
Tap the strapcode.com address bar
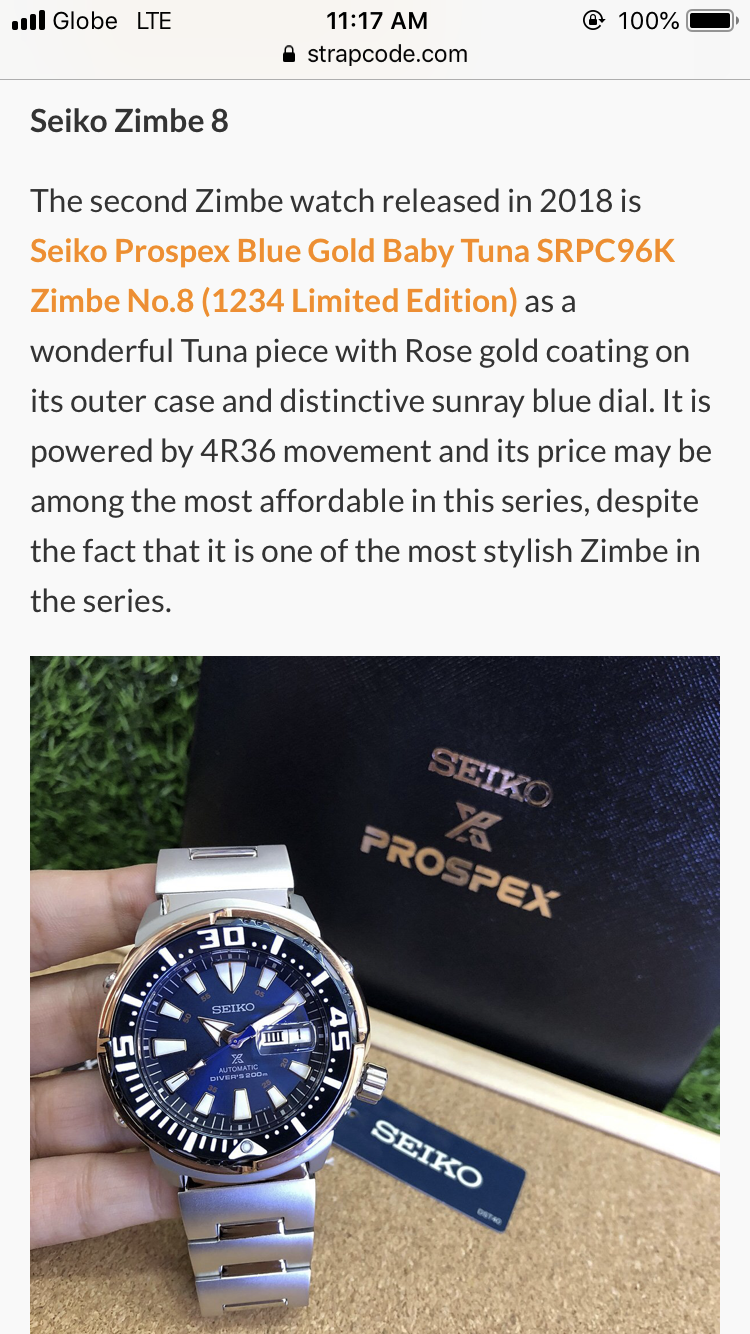click(375, 54)
